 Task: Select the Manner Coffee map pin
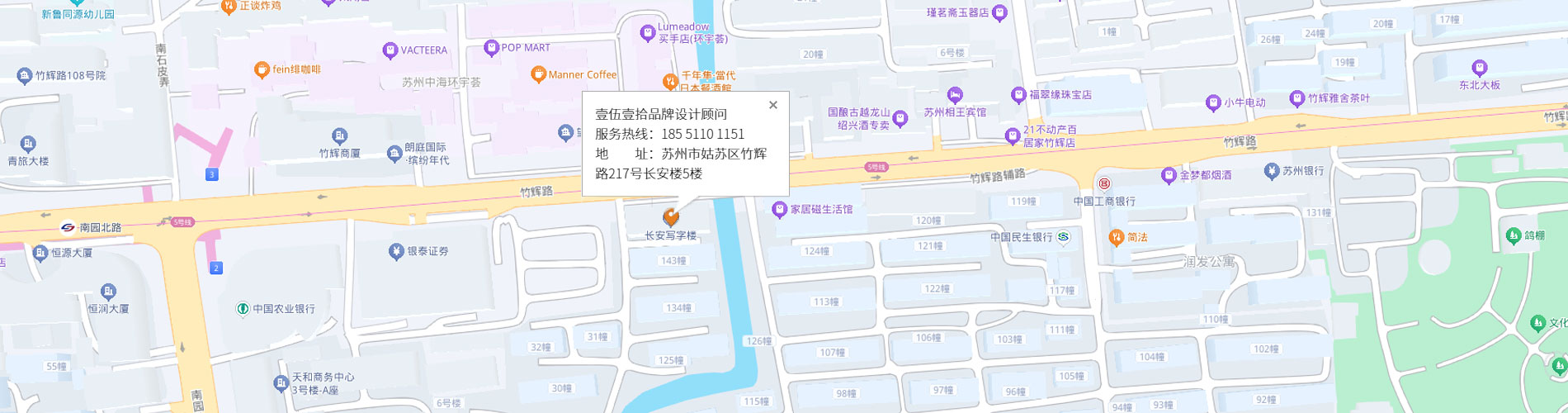[537, 74]
